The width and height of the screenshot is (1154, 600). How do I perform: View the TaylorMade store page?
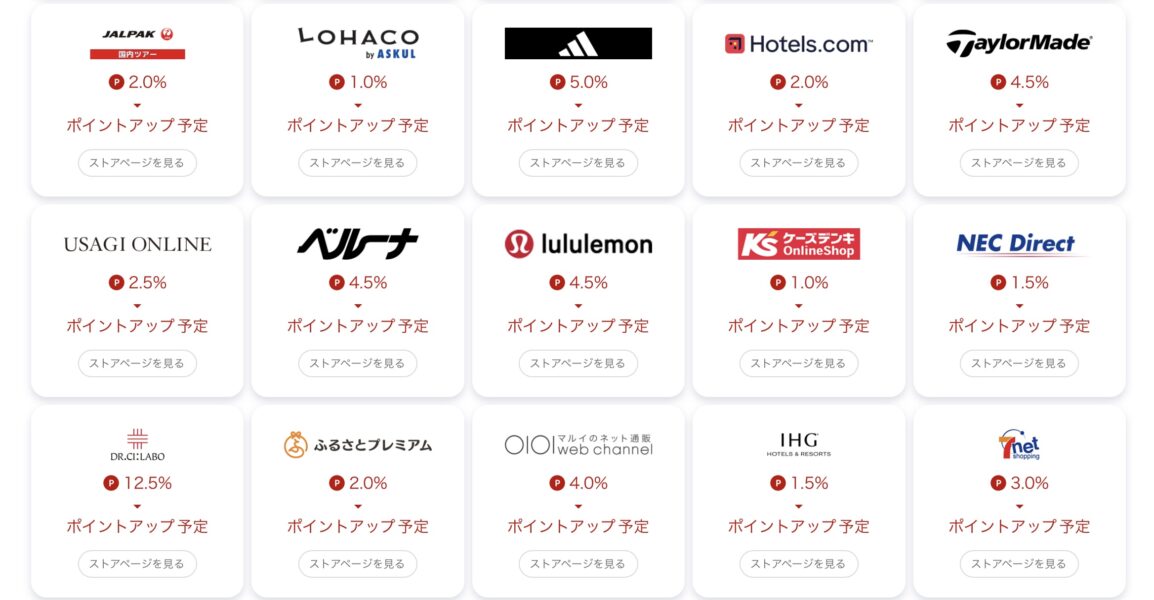(1019, 163)
